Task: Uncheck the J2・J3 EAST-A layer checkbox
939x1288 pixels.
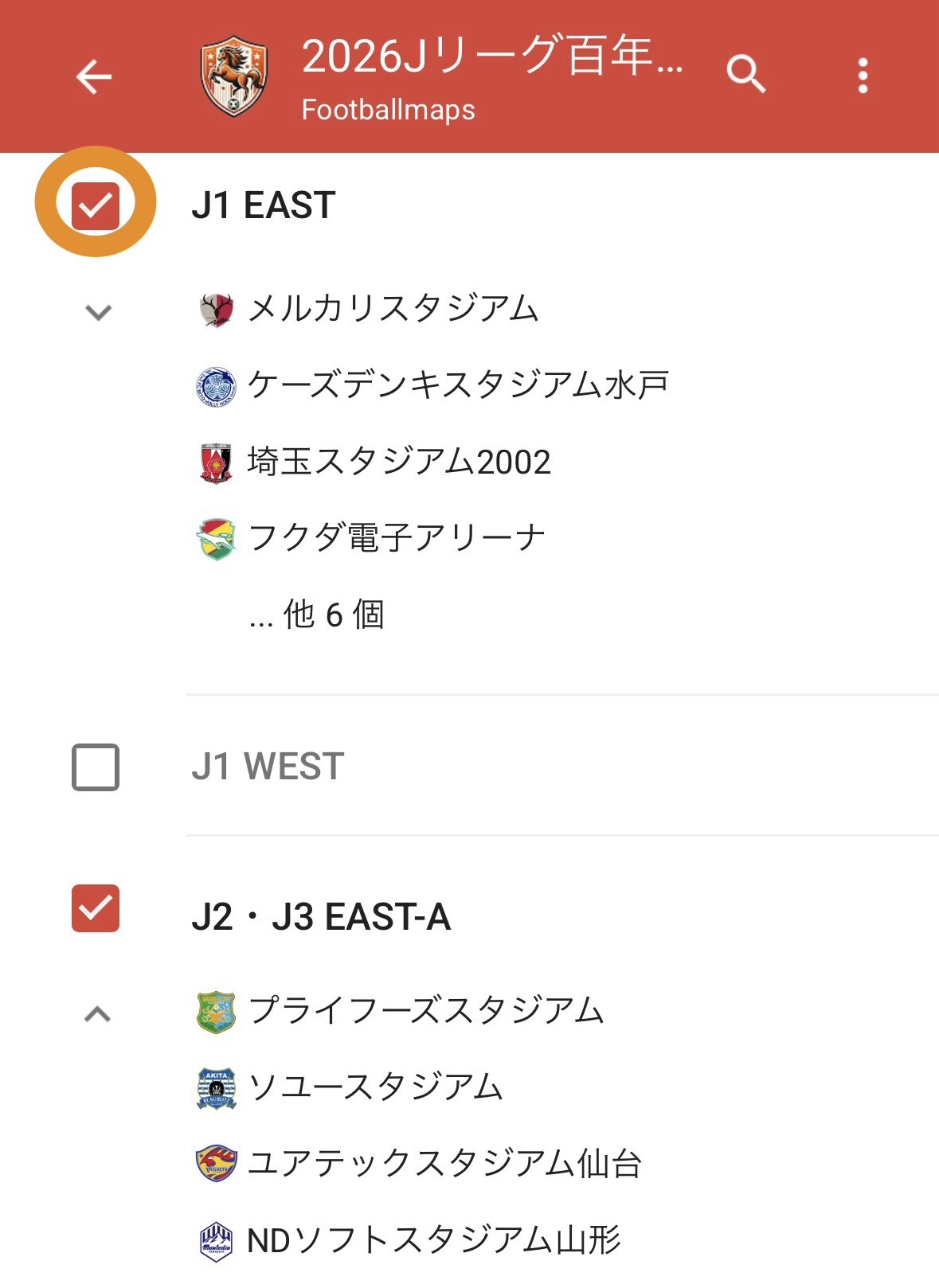Action: [96, 908]
